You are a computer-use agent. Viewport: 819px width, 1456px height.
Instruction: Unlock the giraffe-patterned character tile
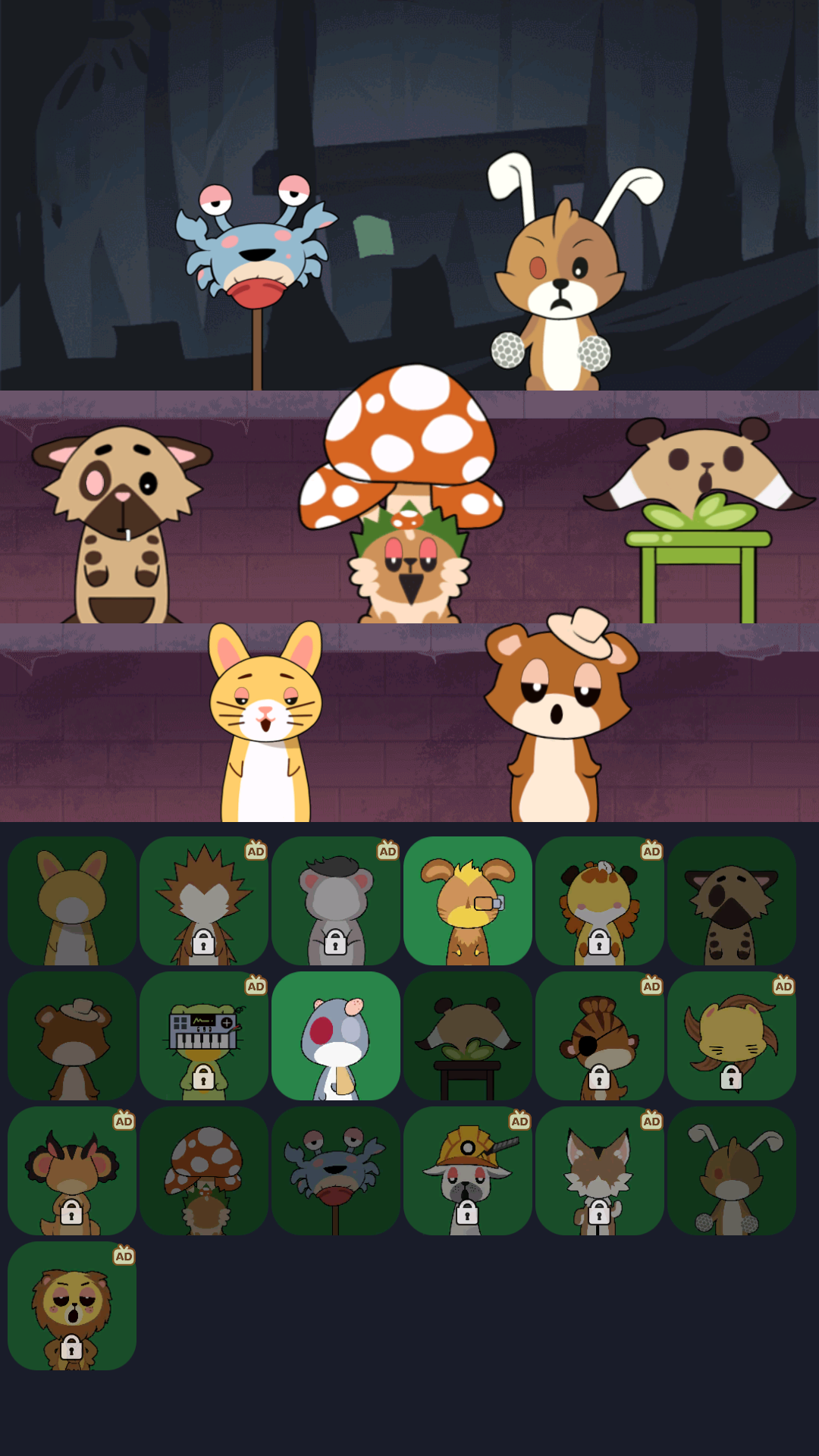coord(599,901)
